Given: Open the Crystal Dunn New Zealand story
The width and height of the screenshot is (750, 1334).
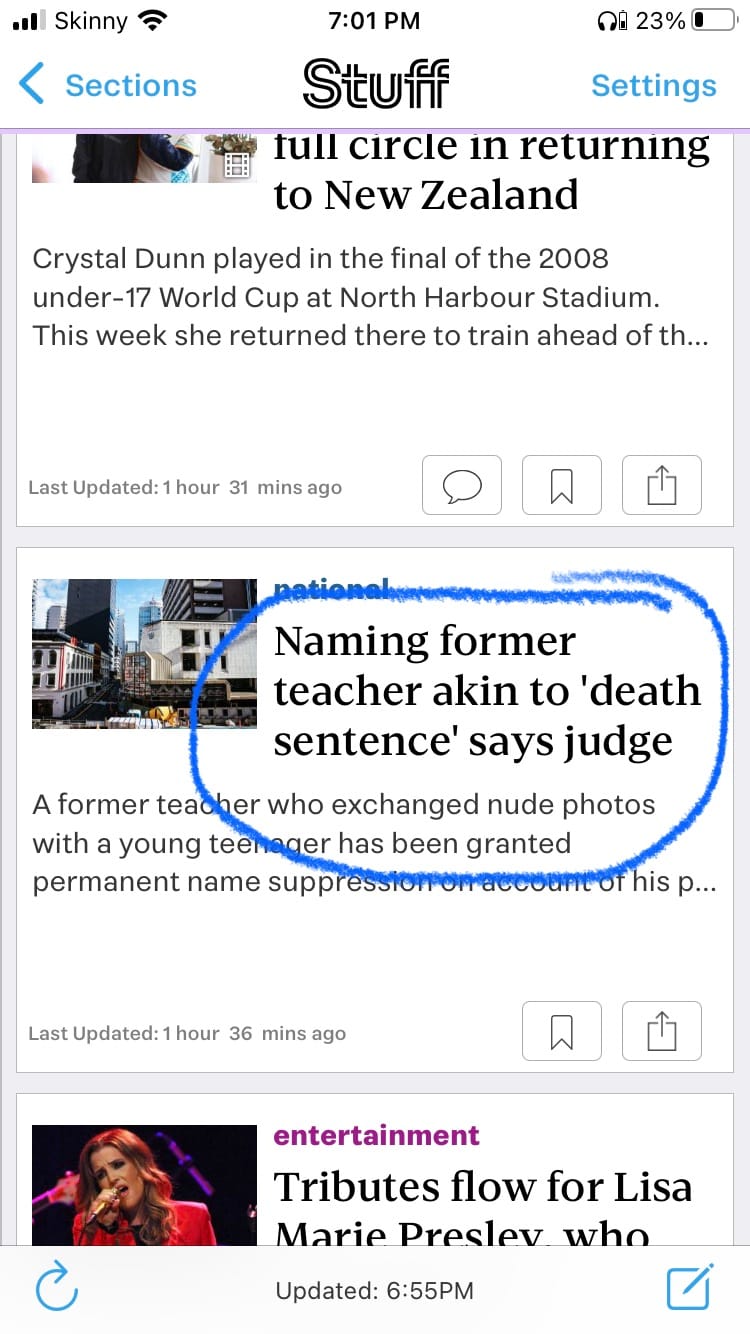Looking at the screenshot, I should 425,195.
